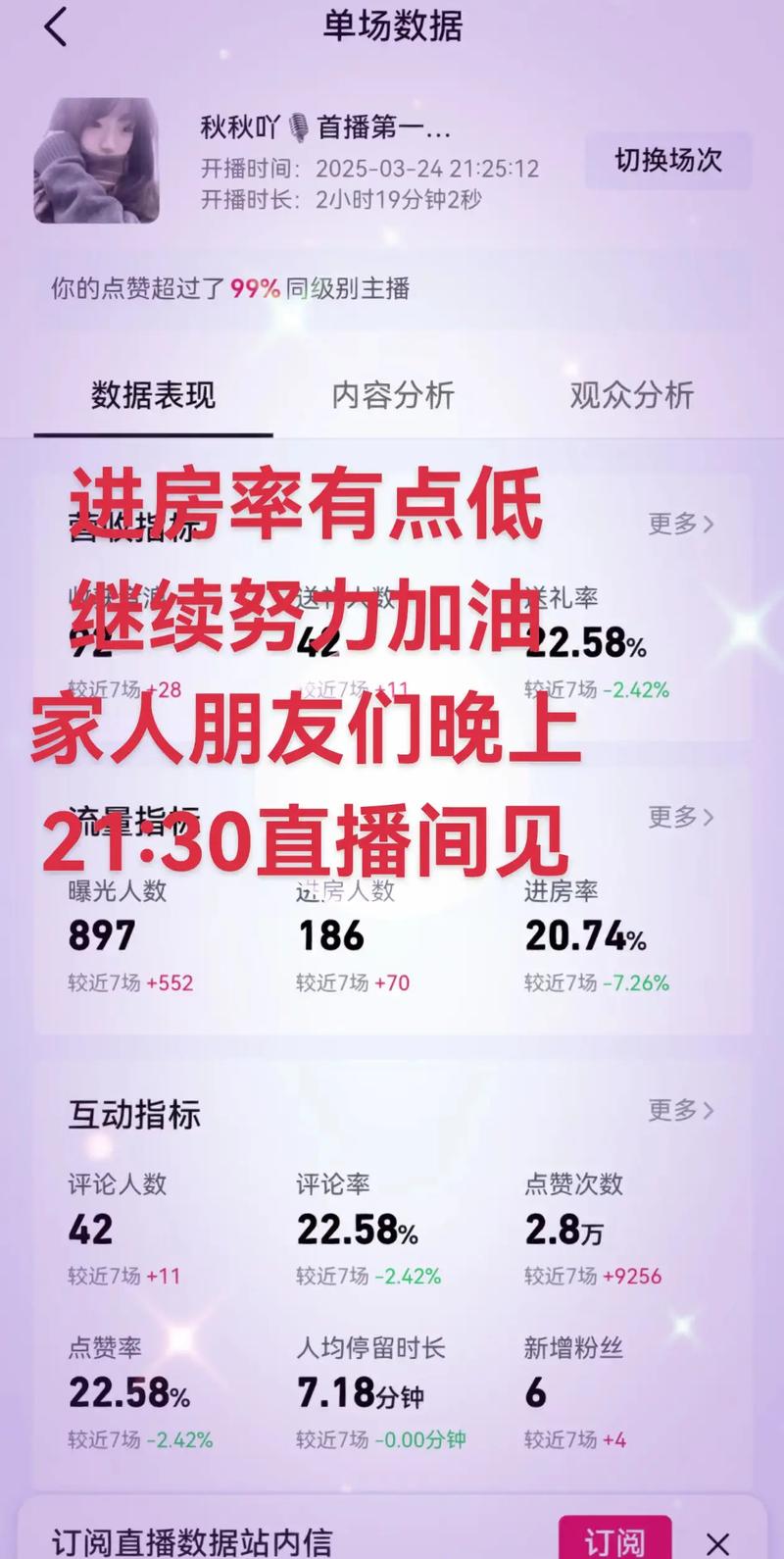Go back from the 单场数据 page
Image resolution: width=784 pixels, height=1559 pixels.
pos(56,27)
